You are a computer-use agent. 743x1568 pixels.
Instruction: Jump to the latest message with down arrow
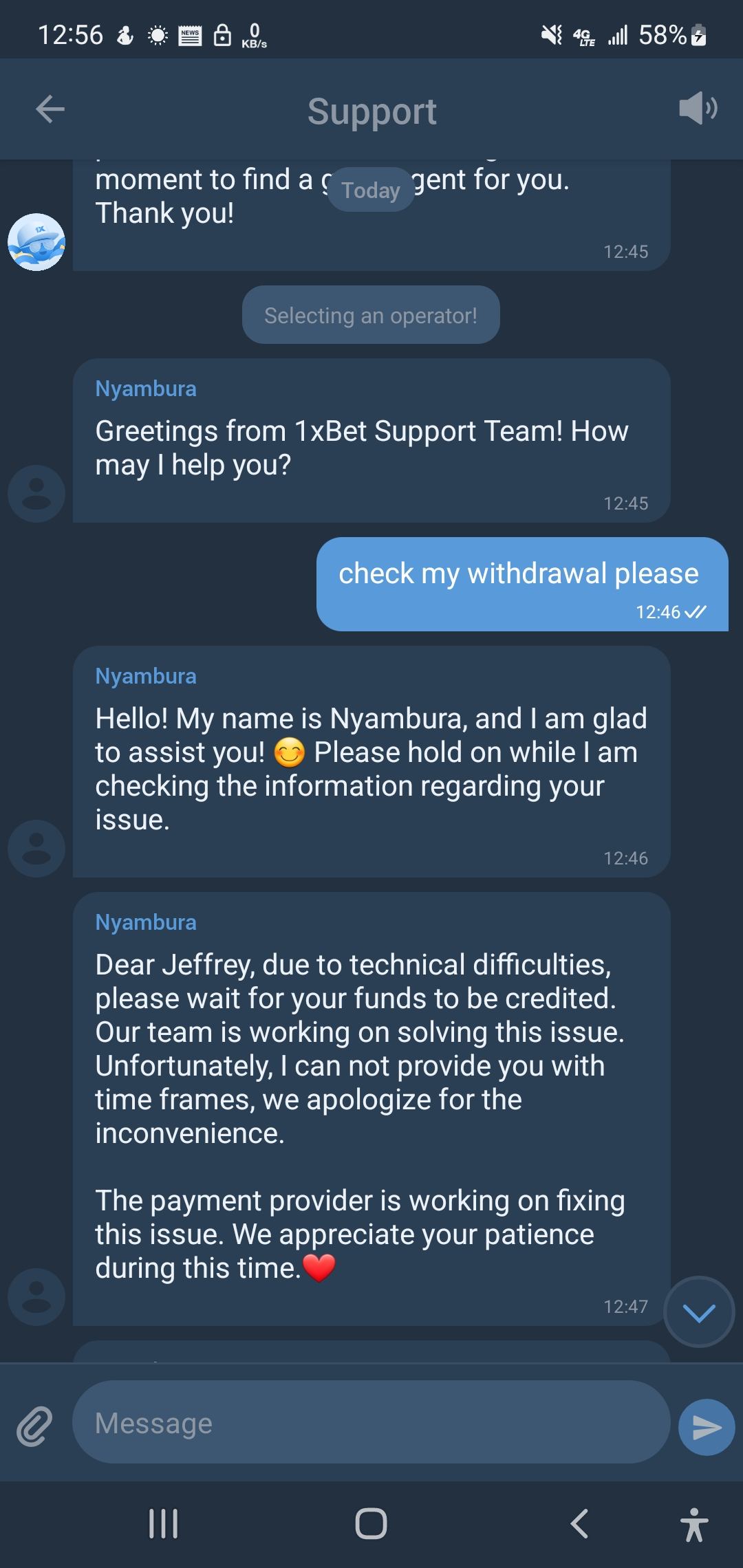tap(699, 1312)
